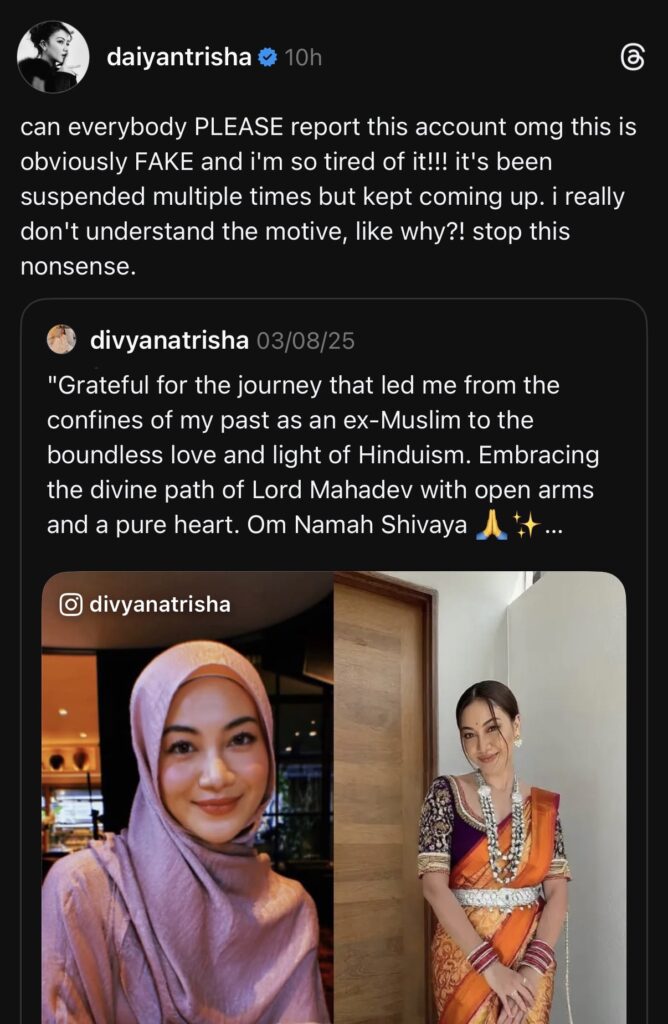Viewport: 668px width, 1024px height.
Task: View the quoted post's photo
Action: click(333, 800)
